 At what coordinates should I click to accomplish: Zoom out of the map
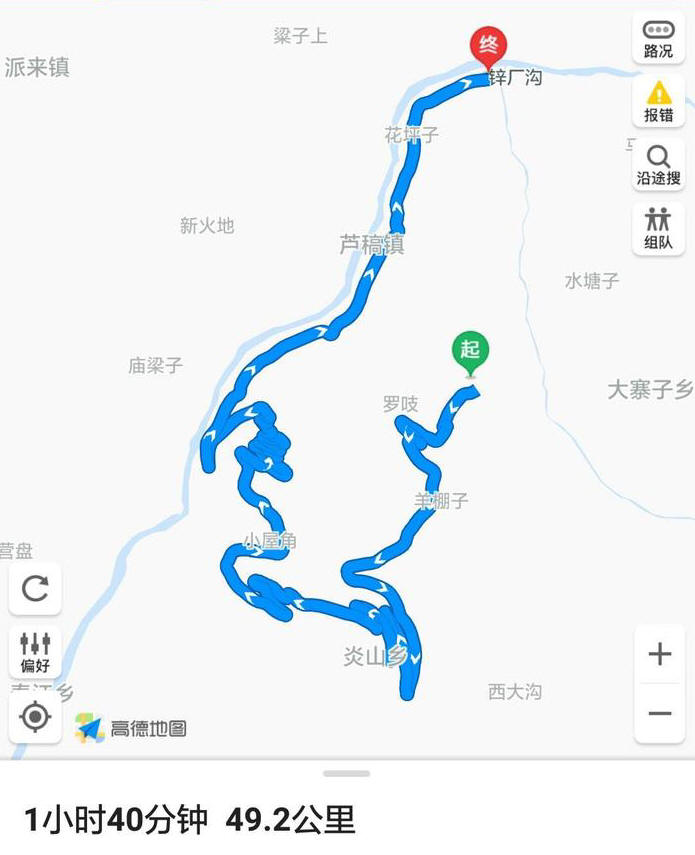[659, 713]
